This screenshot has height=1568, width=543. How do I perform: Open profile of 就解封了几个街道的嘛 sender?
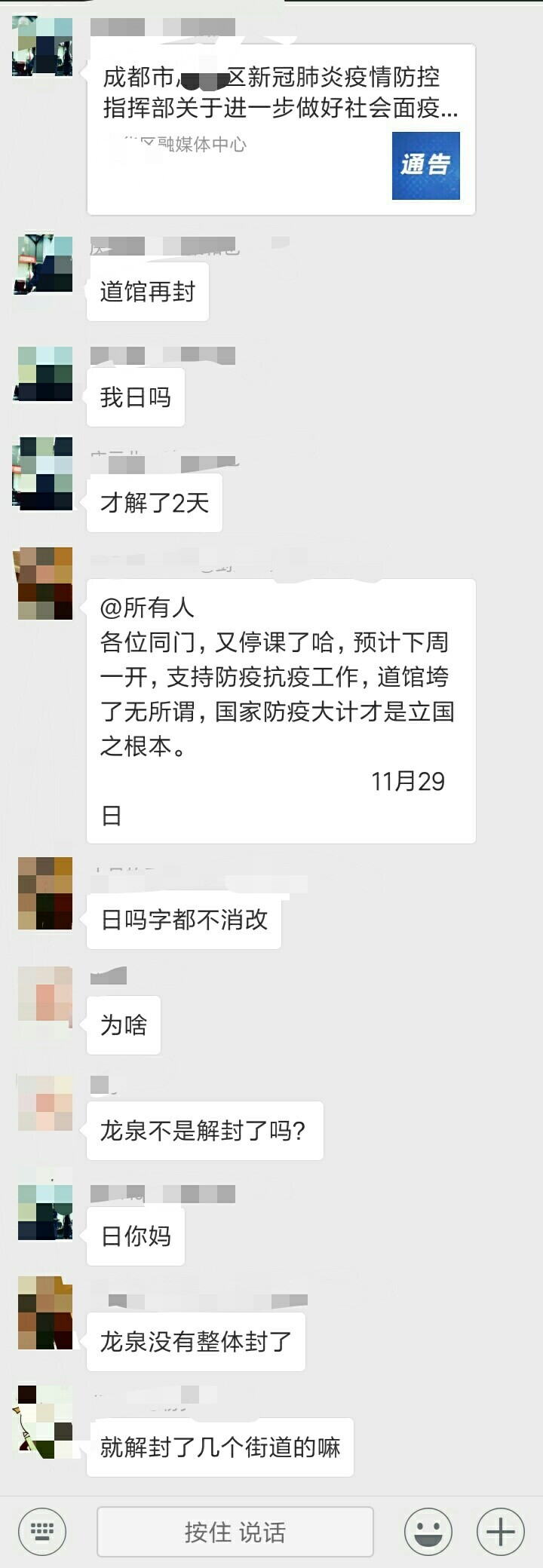coord(44,1420)
